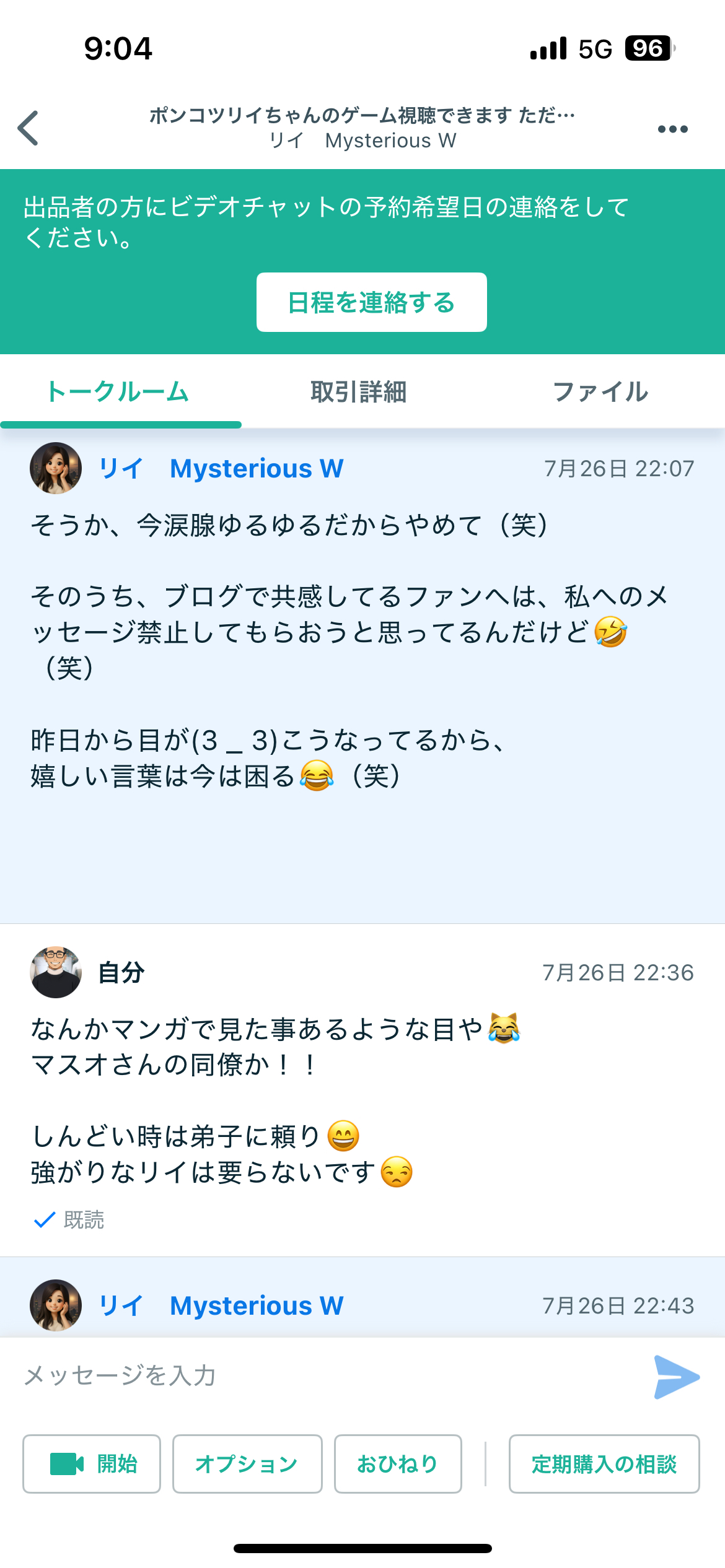The image size is (725, 1568).
Task: Switch to the 取引詳細 tab
Action: [x=359, y=392]
